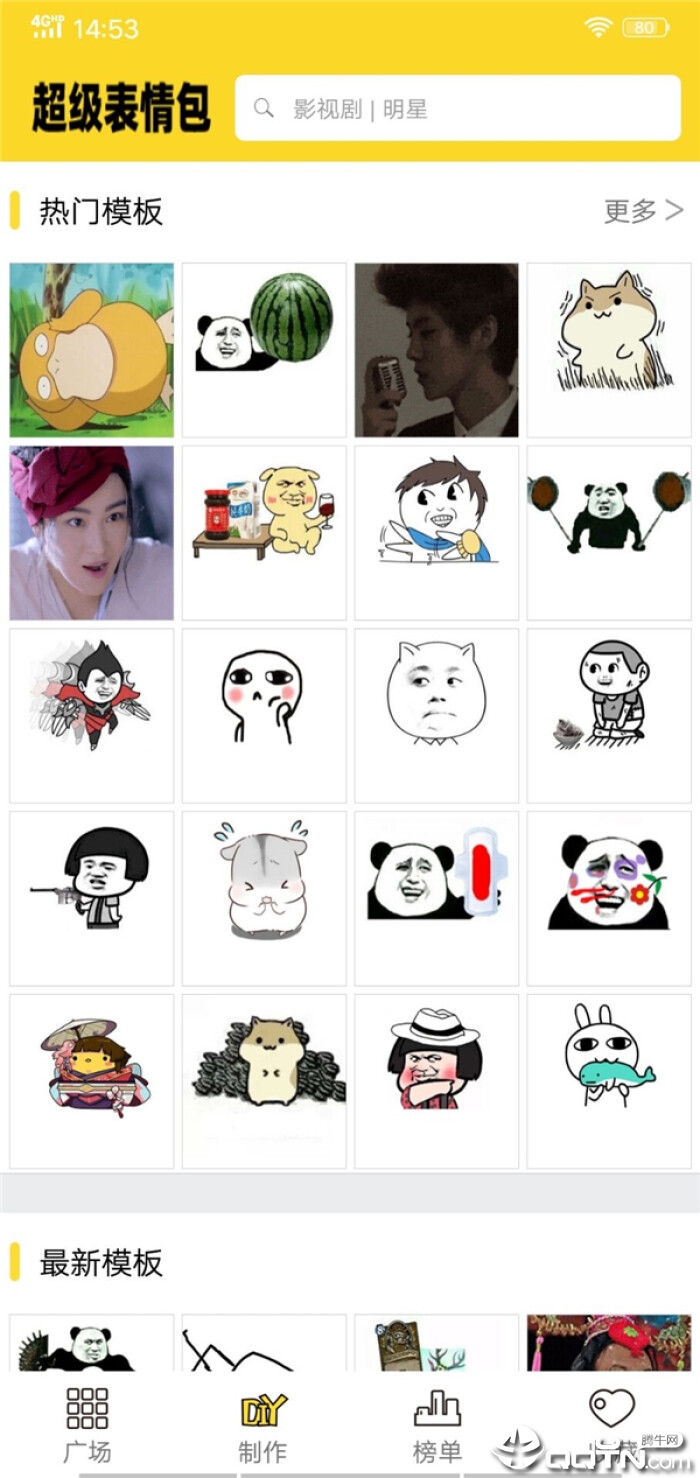The width and height of the screenshot is (700, 1478).
Task: Open the DIY 制作 tab
Action: tap(263, 1424)
